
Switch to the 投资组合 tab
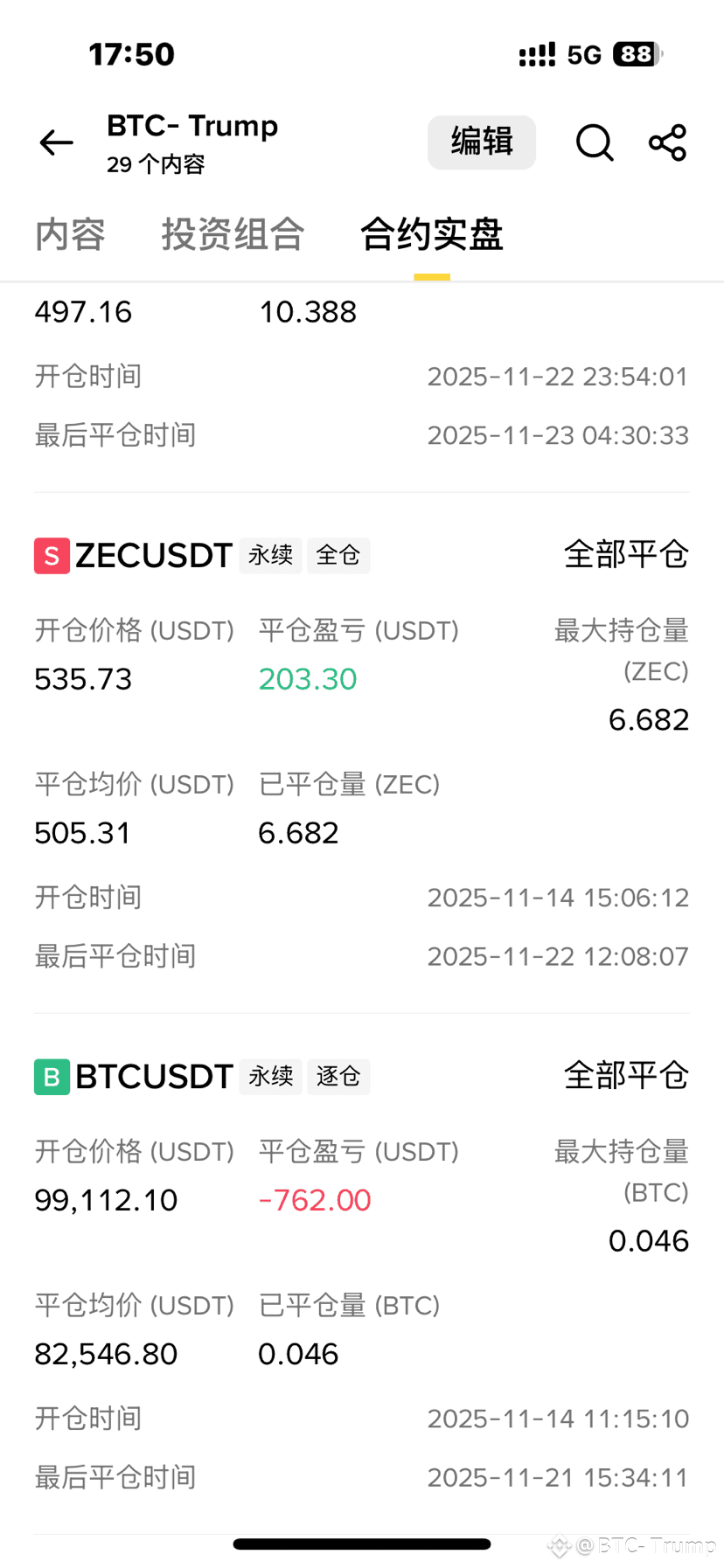[x=233, y=234]
